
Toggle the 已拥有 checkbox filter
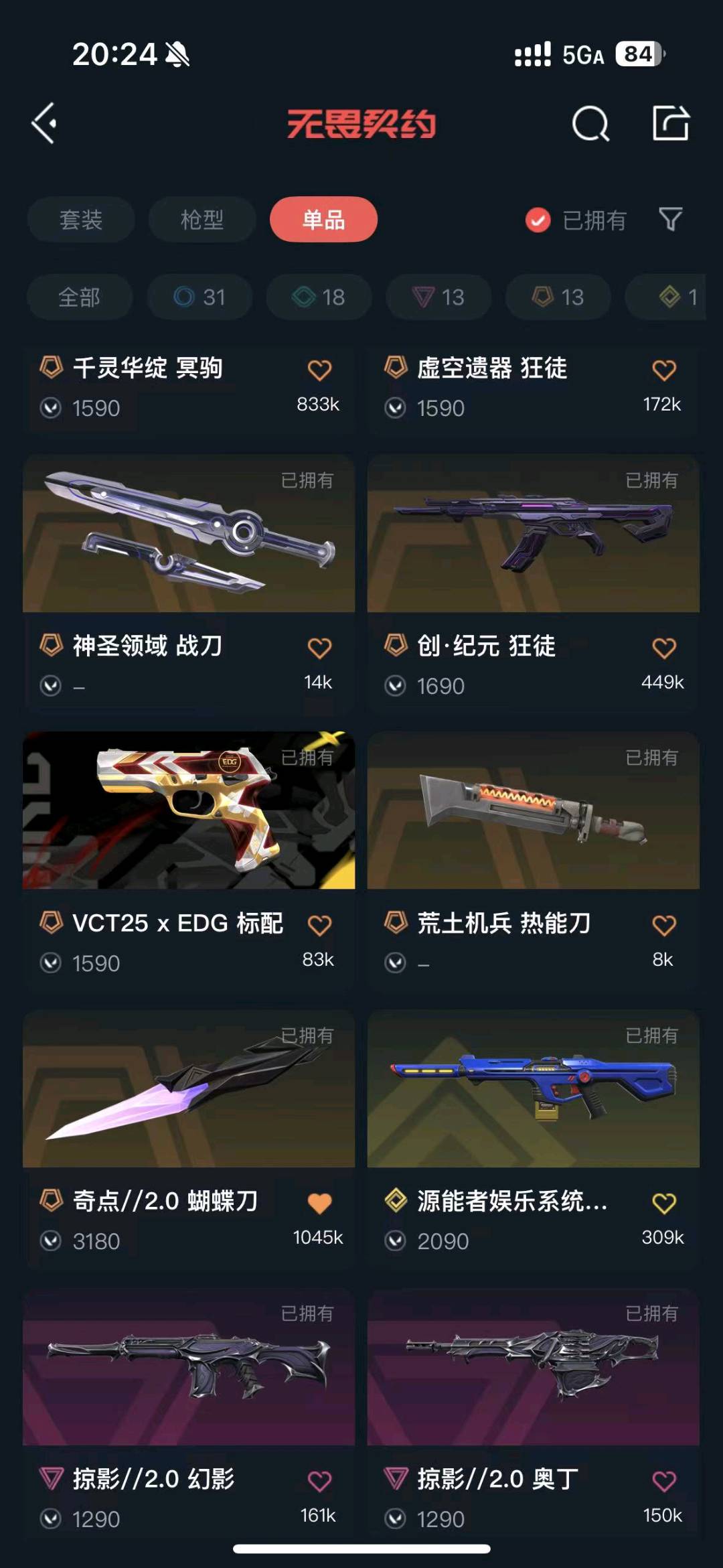(538, 220)
